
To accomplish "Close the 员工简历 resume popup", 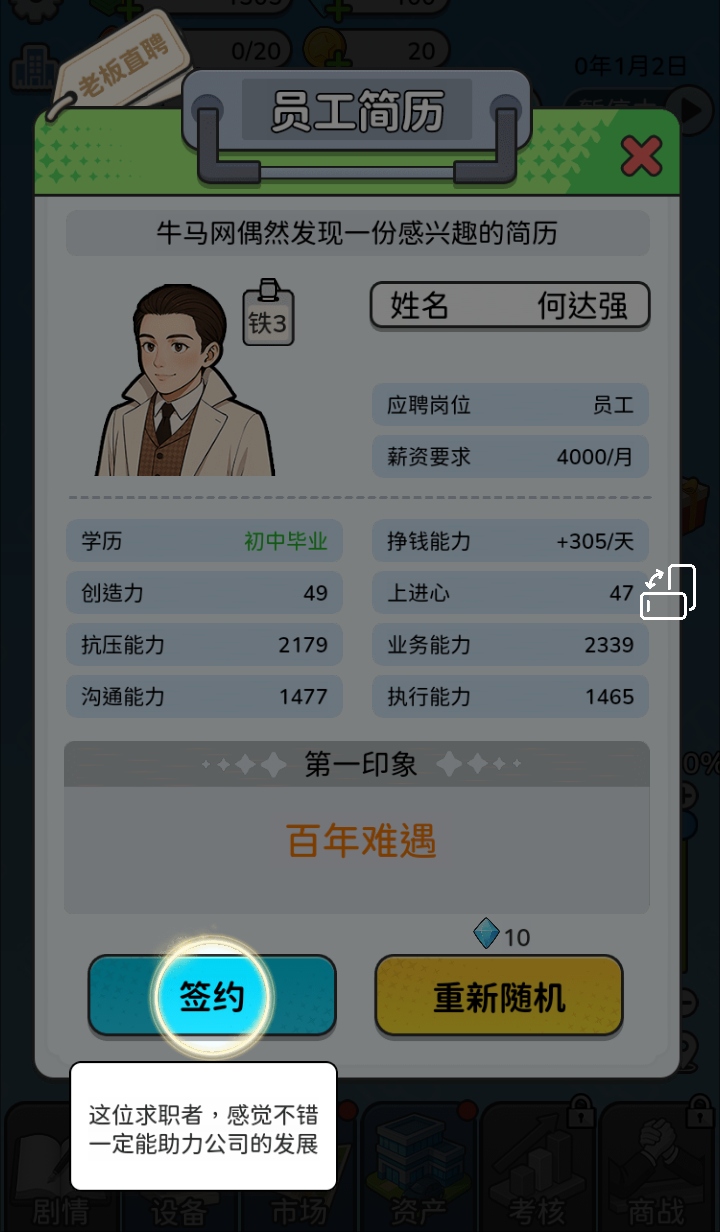I will pos(642,157).
